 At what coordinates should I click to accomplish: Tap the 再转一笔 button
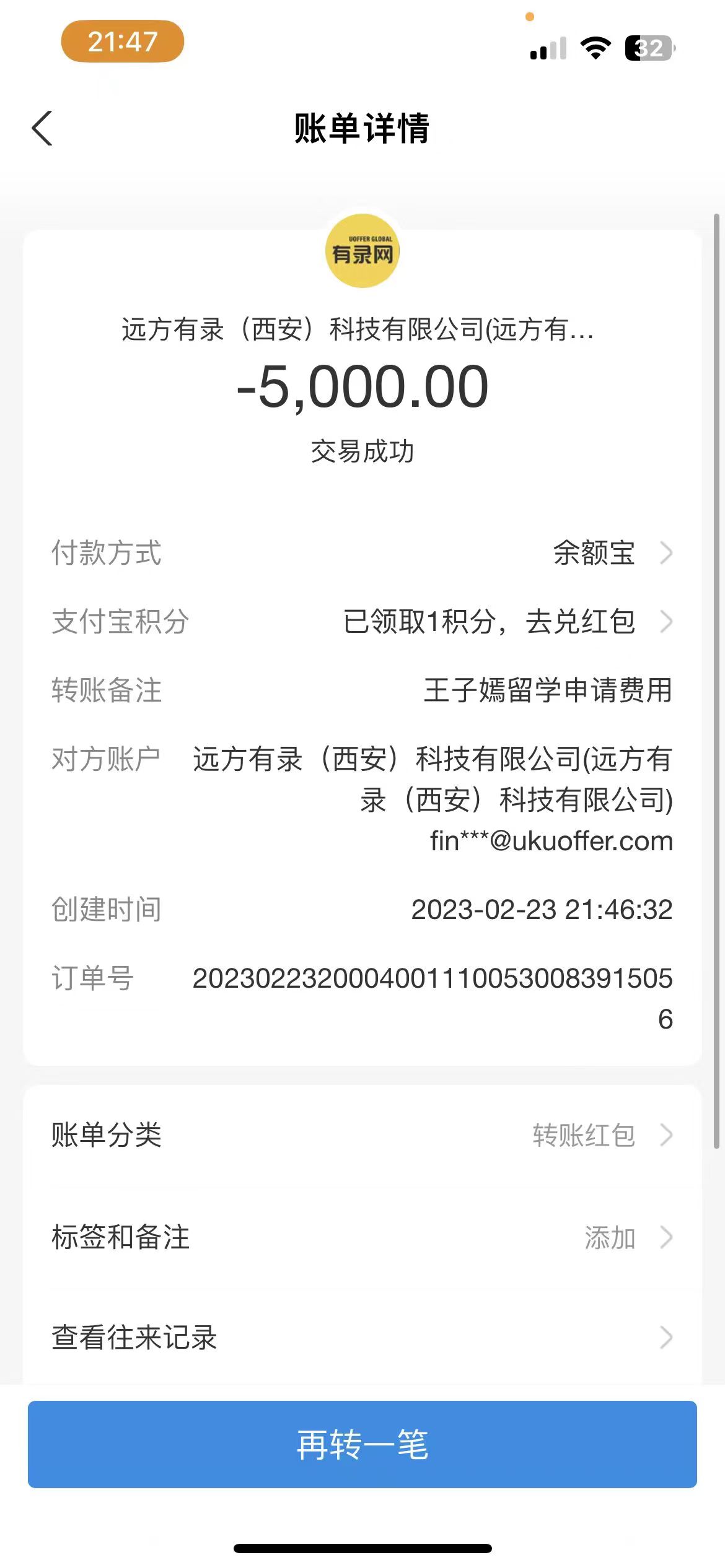click(x=362, y=1444)
